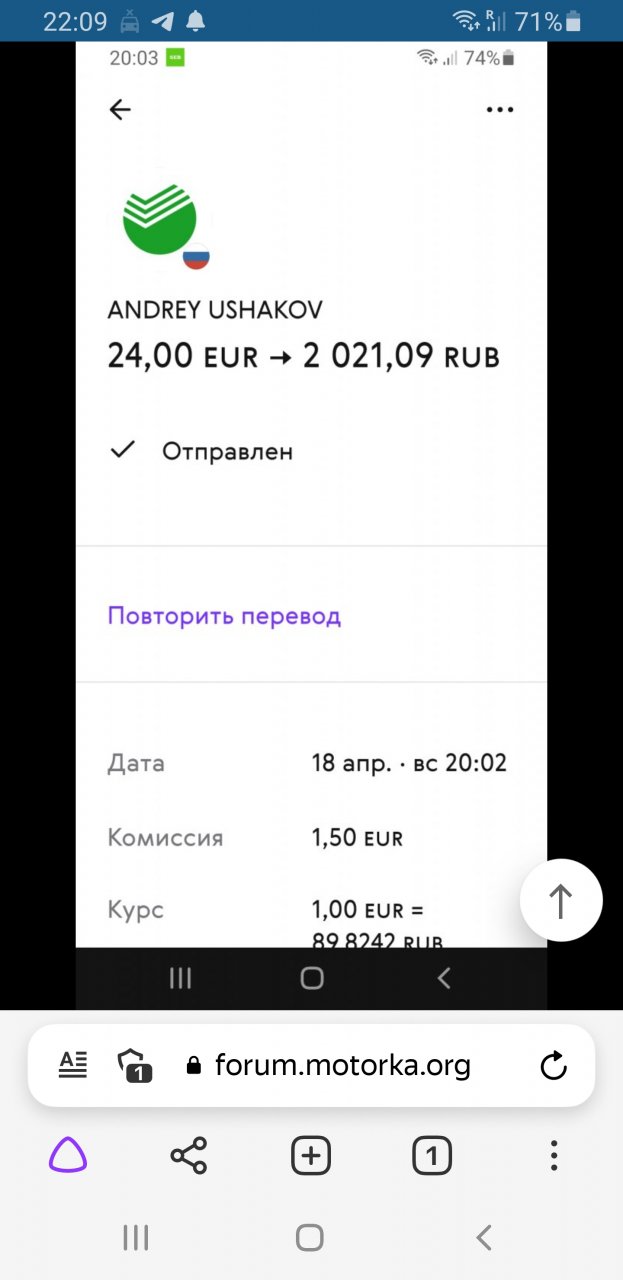Open reader mode from the address bar
This screenshot has height=1280, width=623.
[x=73, y=1065]
